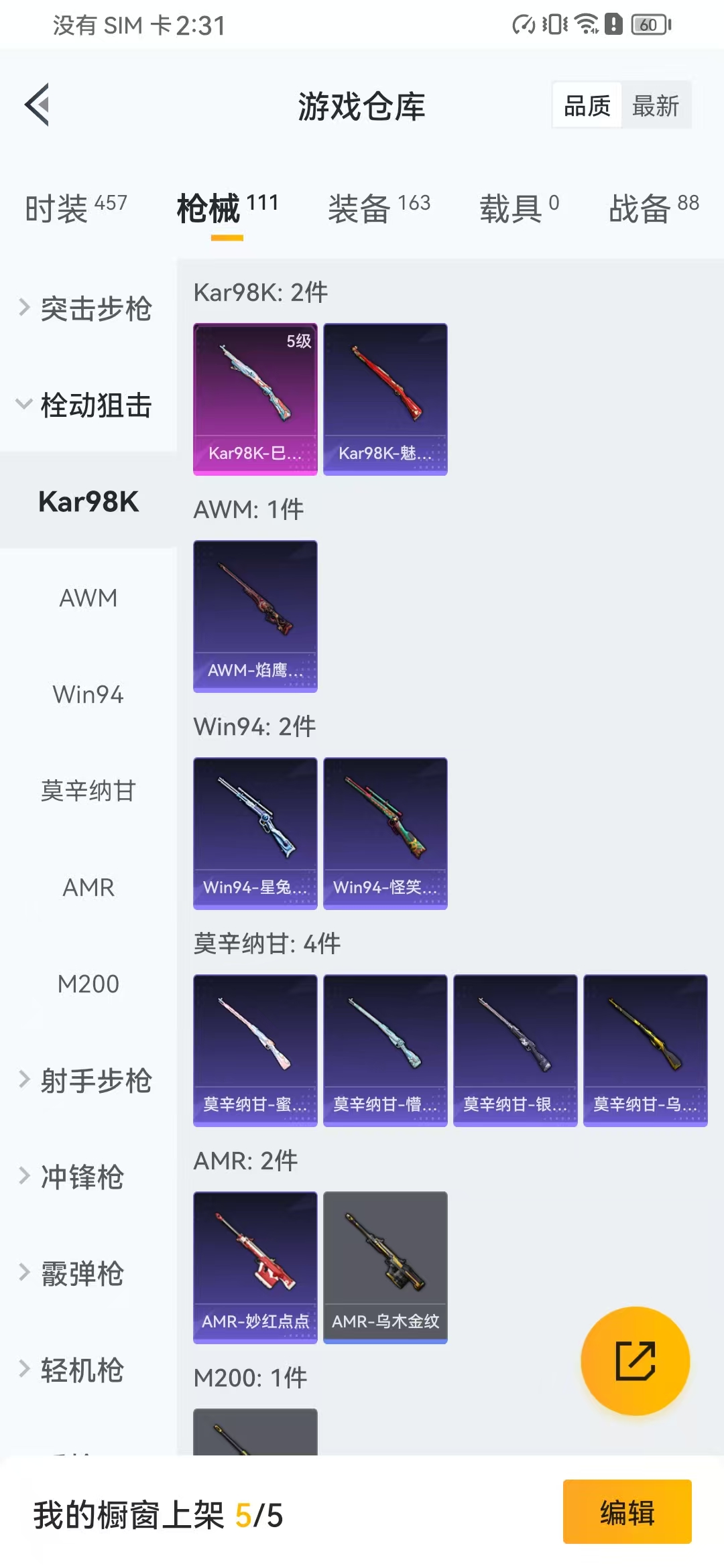Image resolution: width=724 pixels, height=1568 pixels.
Task: Go back from 游戏仓库
Action: [x=38, y=105]
